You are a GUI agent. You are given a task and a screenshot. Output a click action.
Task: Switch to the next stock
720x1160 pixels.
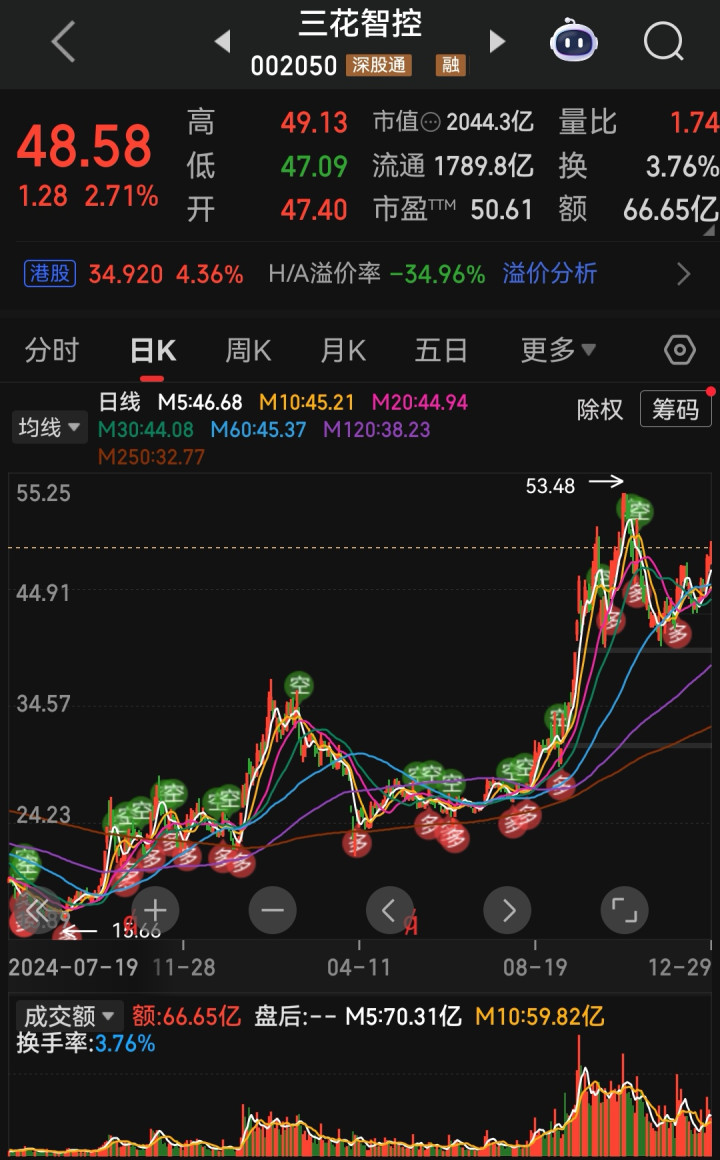[x=497, y=41]
